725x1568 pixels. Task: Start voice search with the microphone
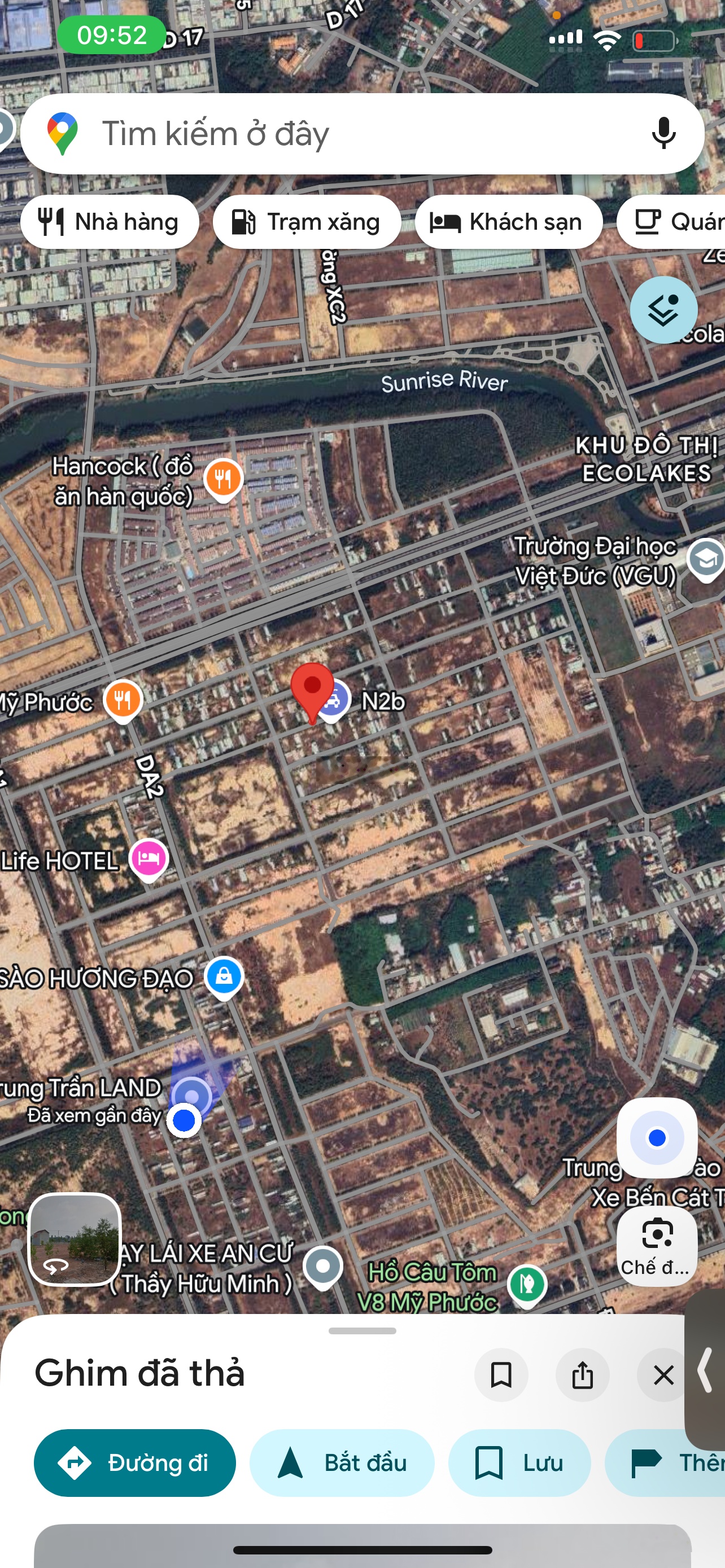point(663,133)
